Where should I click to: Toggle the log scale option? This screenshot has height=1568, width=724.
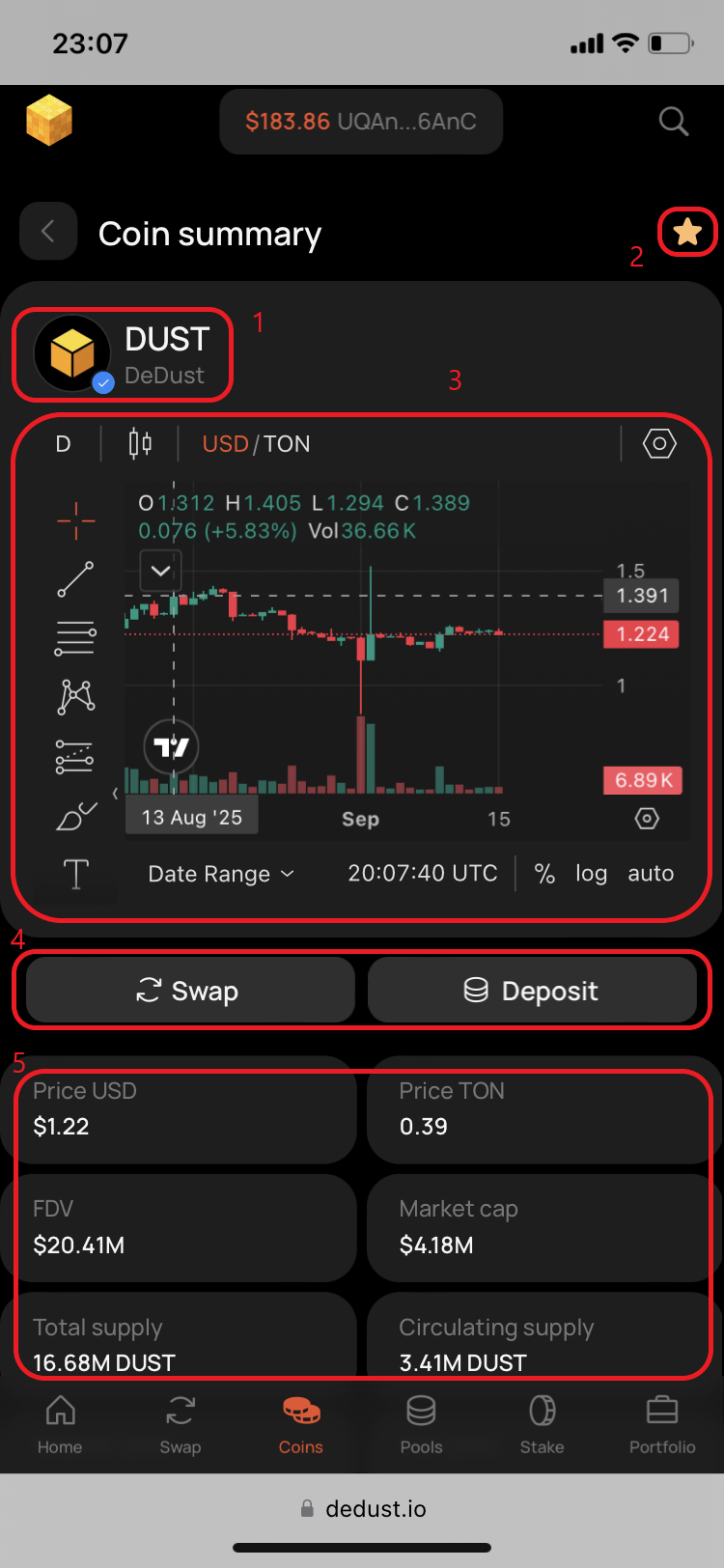pos(591,874)
